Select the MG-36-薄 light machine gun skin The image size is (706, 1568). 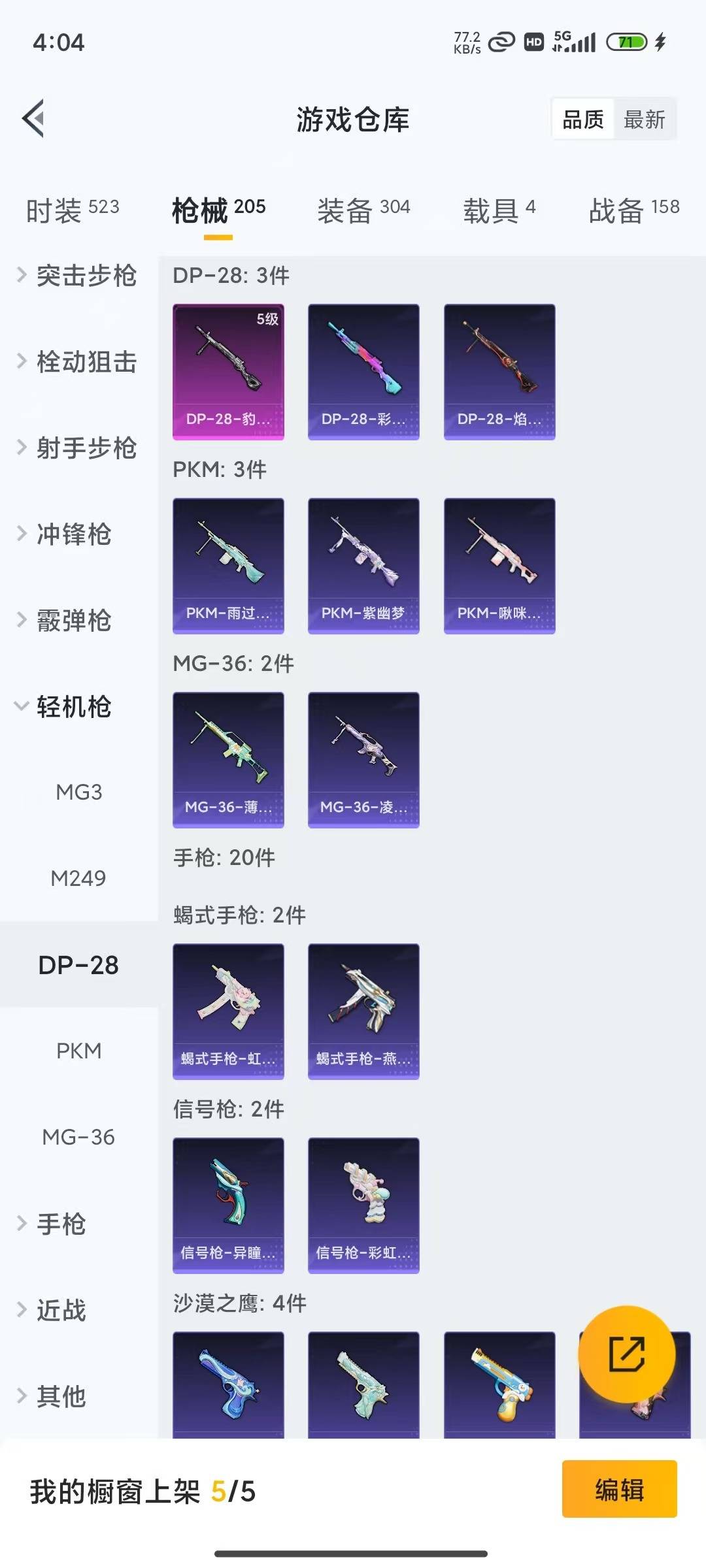pyautogui.click(x=228, y=758)
